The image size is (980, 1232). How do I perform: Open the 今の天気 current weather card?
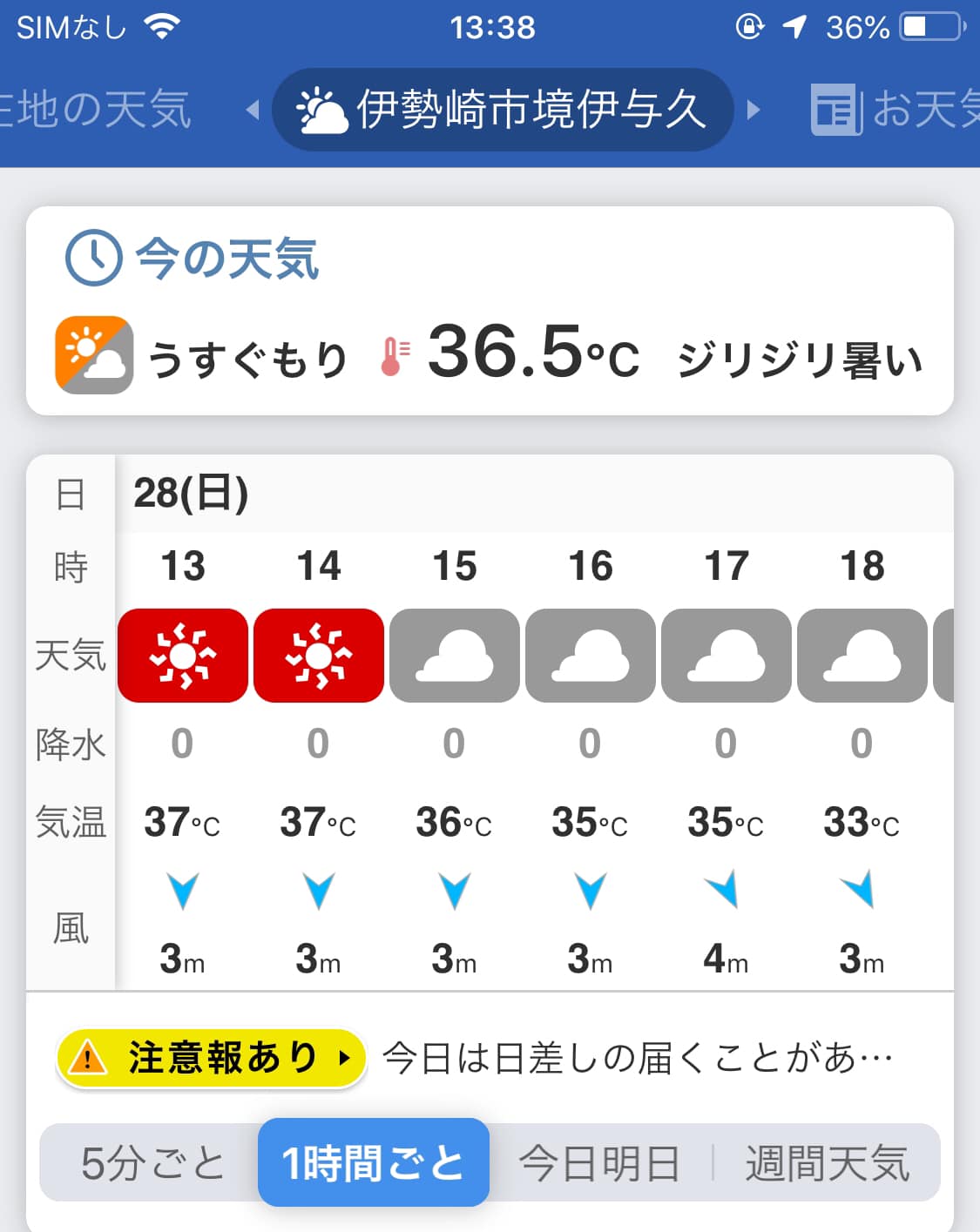click(490, 311)
